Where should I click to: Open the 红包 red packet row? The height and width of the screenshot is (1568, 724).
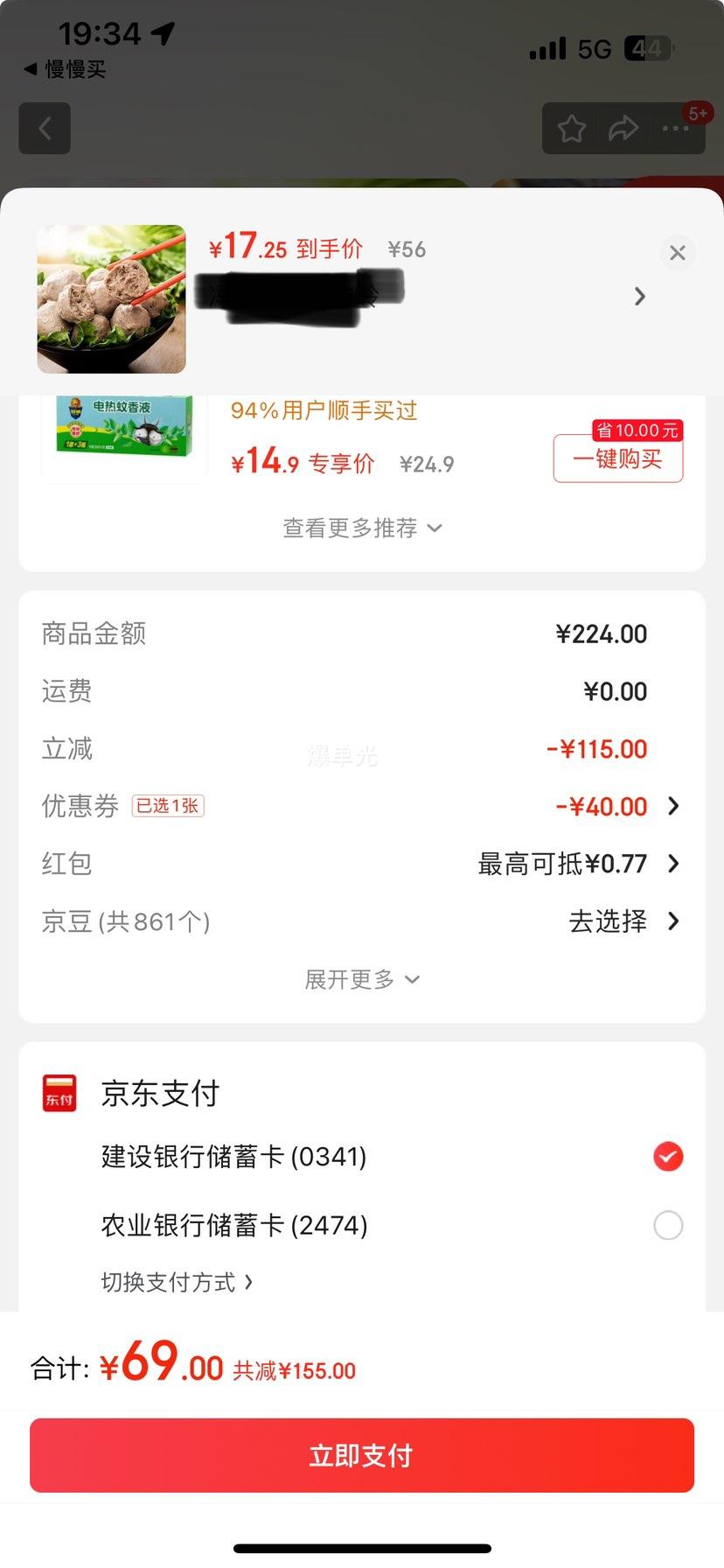(x=362, y=864)
